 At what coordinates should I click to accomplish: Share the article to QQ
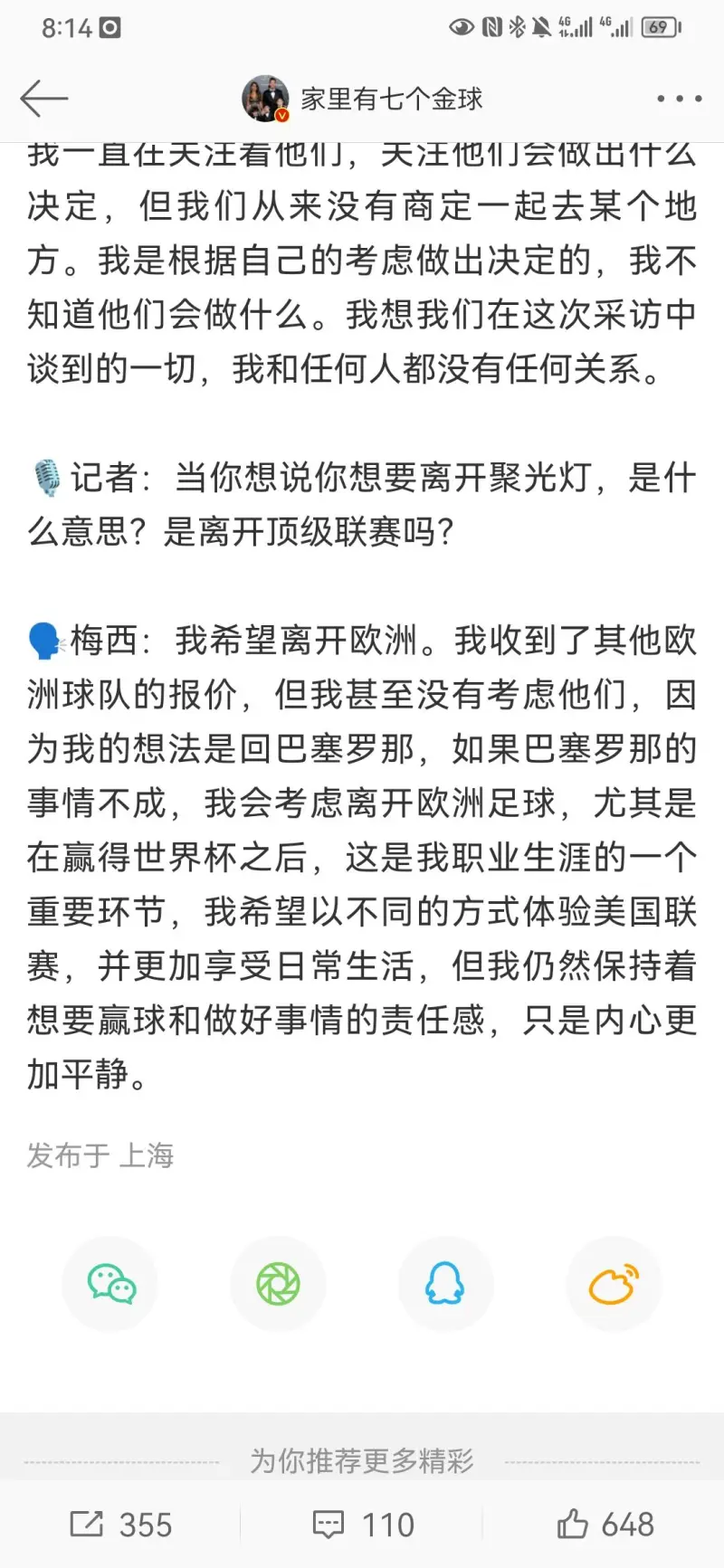click(x=445, y=1284)
